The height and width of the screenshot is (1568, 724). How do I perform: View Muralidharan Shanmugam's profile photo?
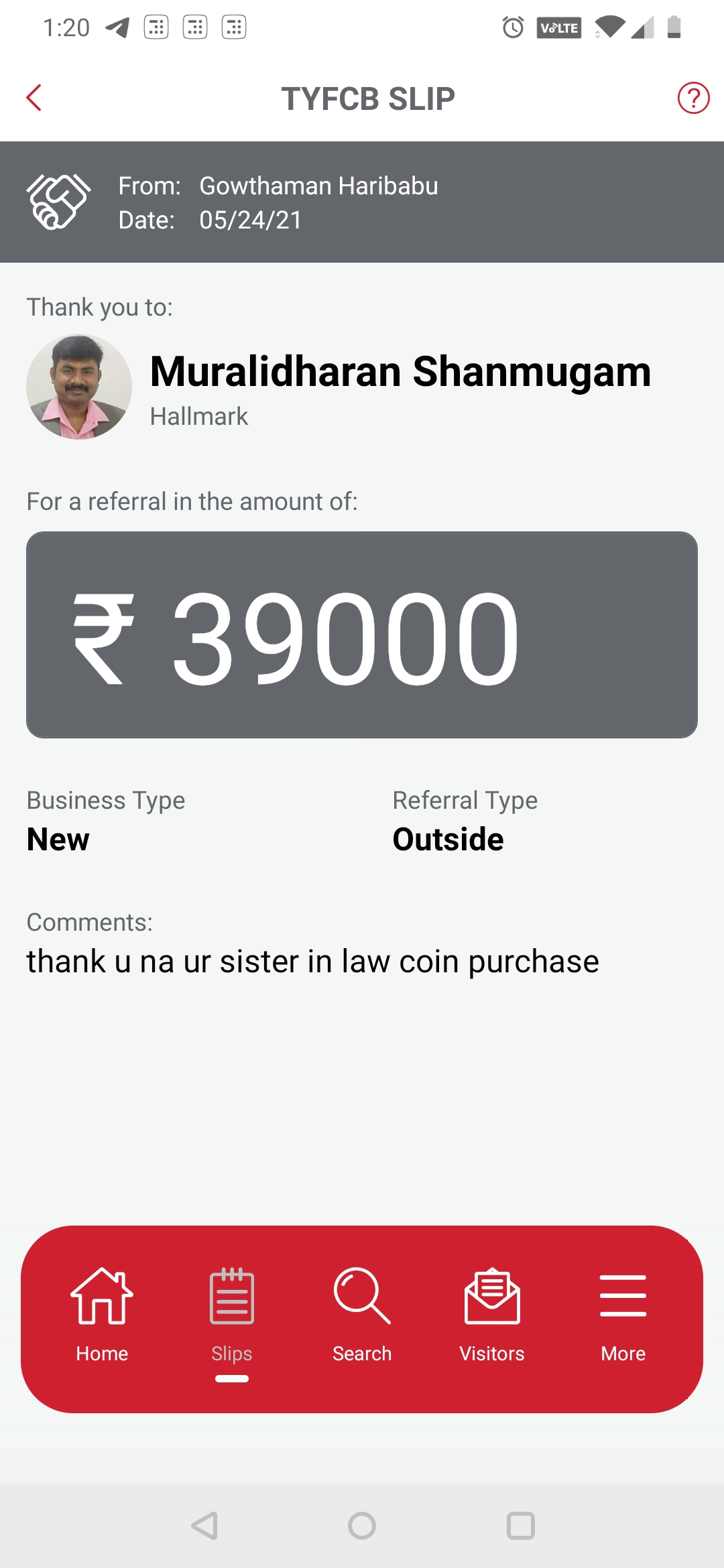[x=79, y=387]
